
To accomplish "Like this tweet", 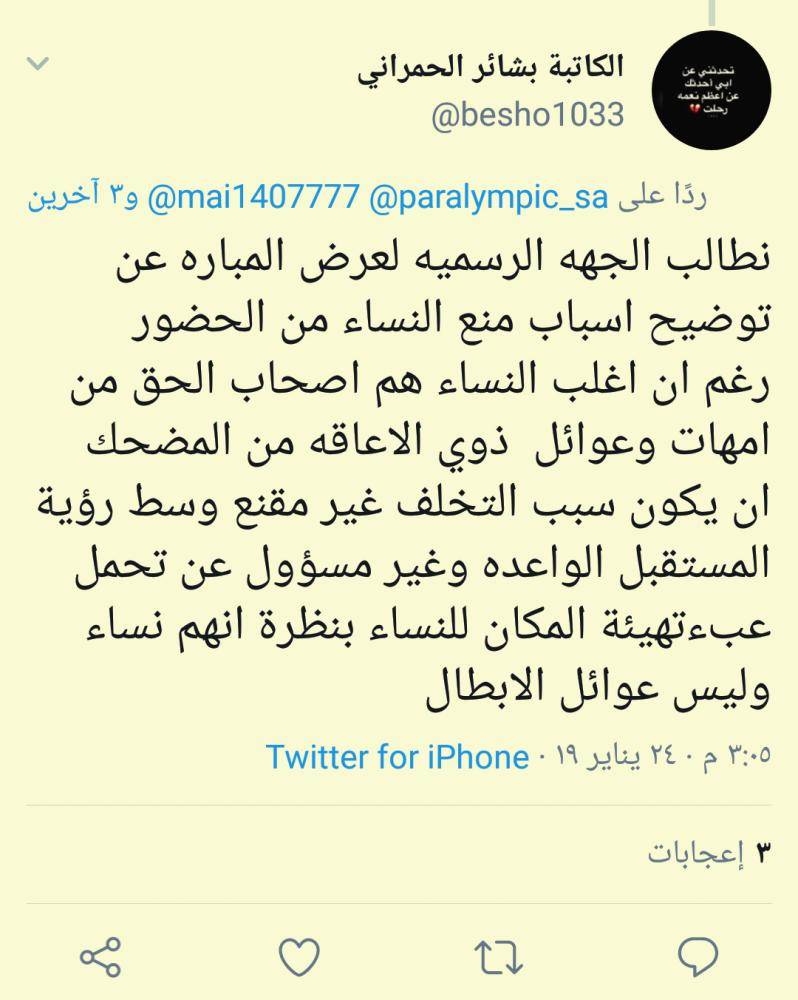I will (299, 957).
